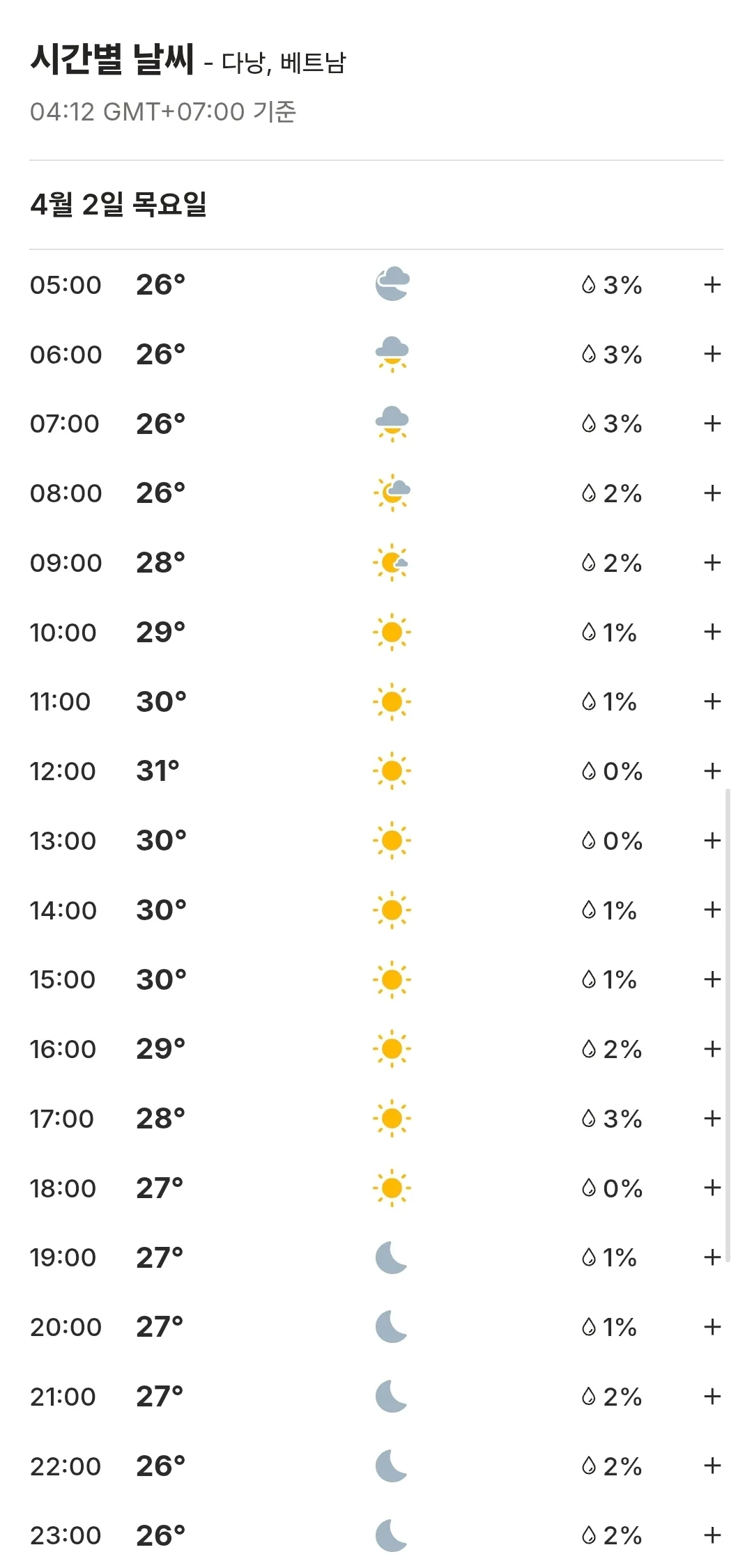Expand the 14:00 row
752x1568 pixels.
[712, 910]
